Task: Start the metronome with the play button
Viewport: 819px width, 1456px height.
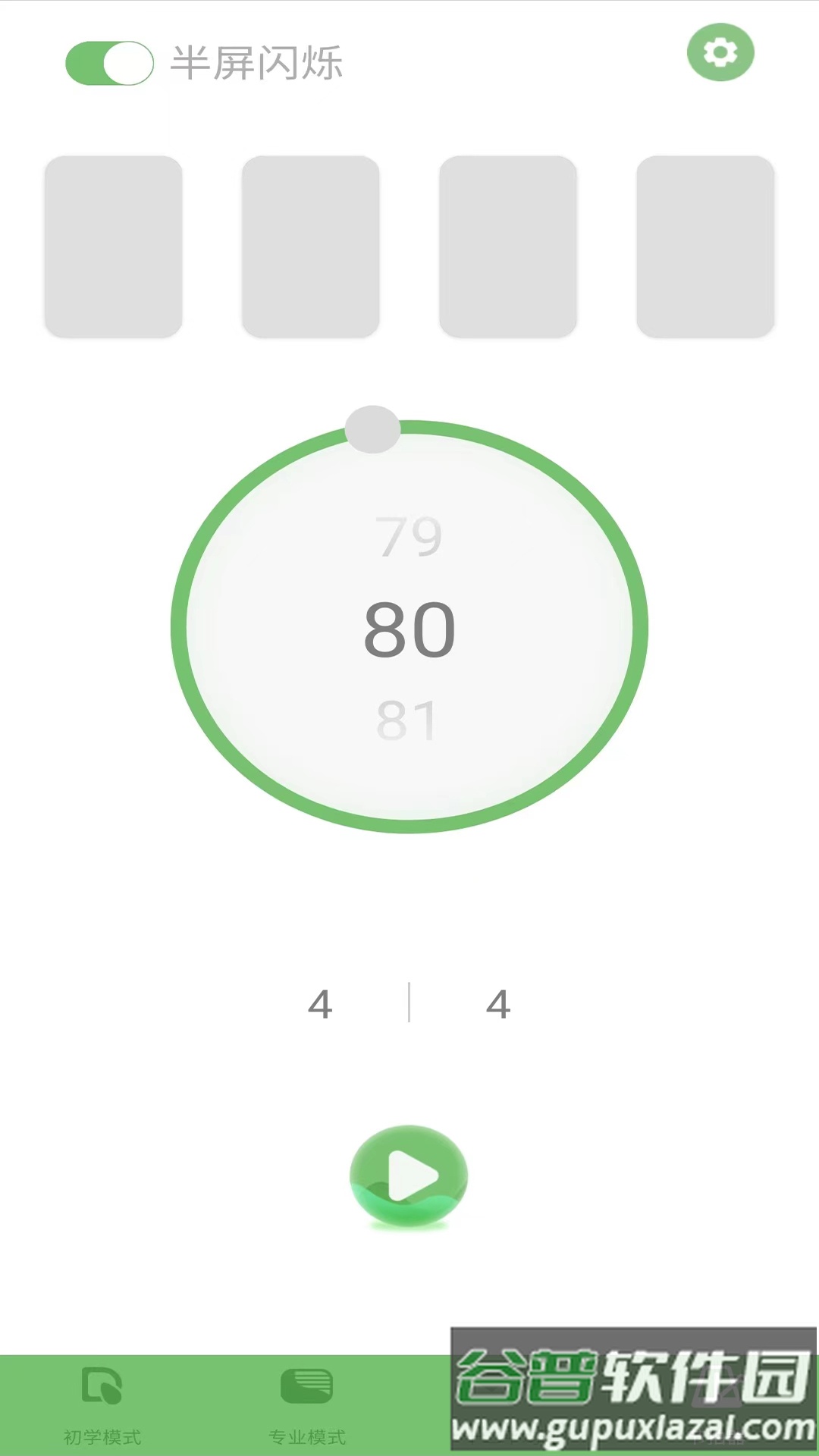Action: [x=409, y=1176]
